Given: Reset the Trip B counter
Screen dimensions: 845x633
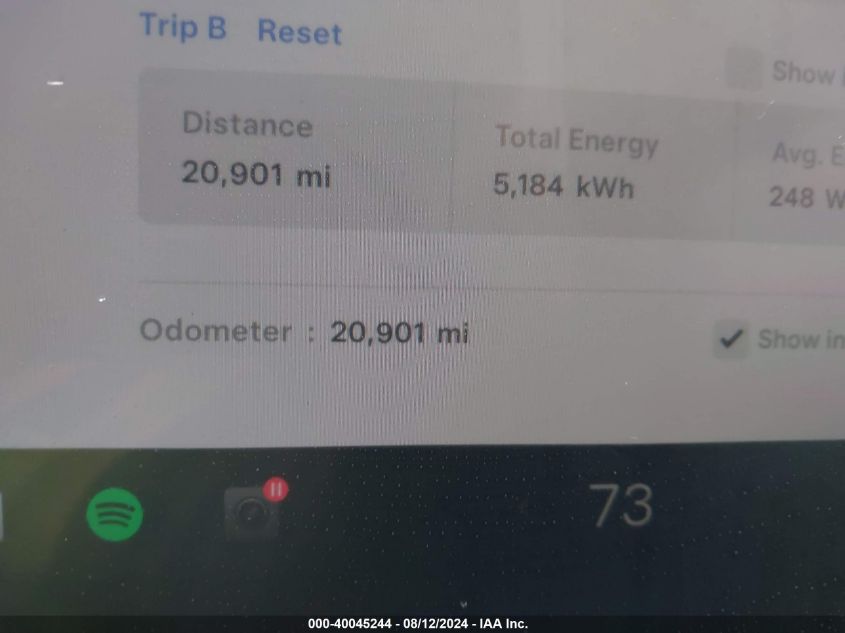Looking at the screenshot, I should 299,32.
